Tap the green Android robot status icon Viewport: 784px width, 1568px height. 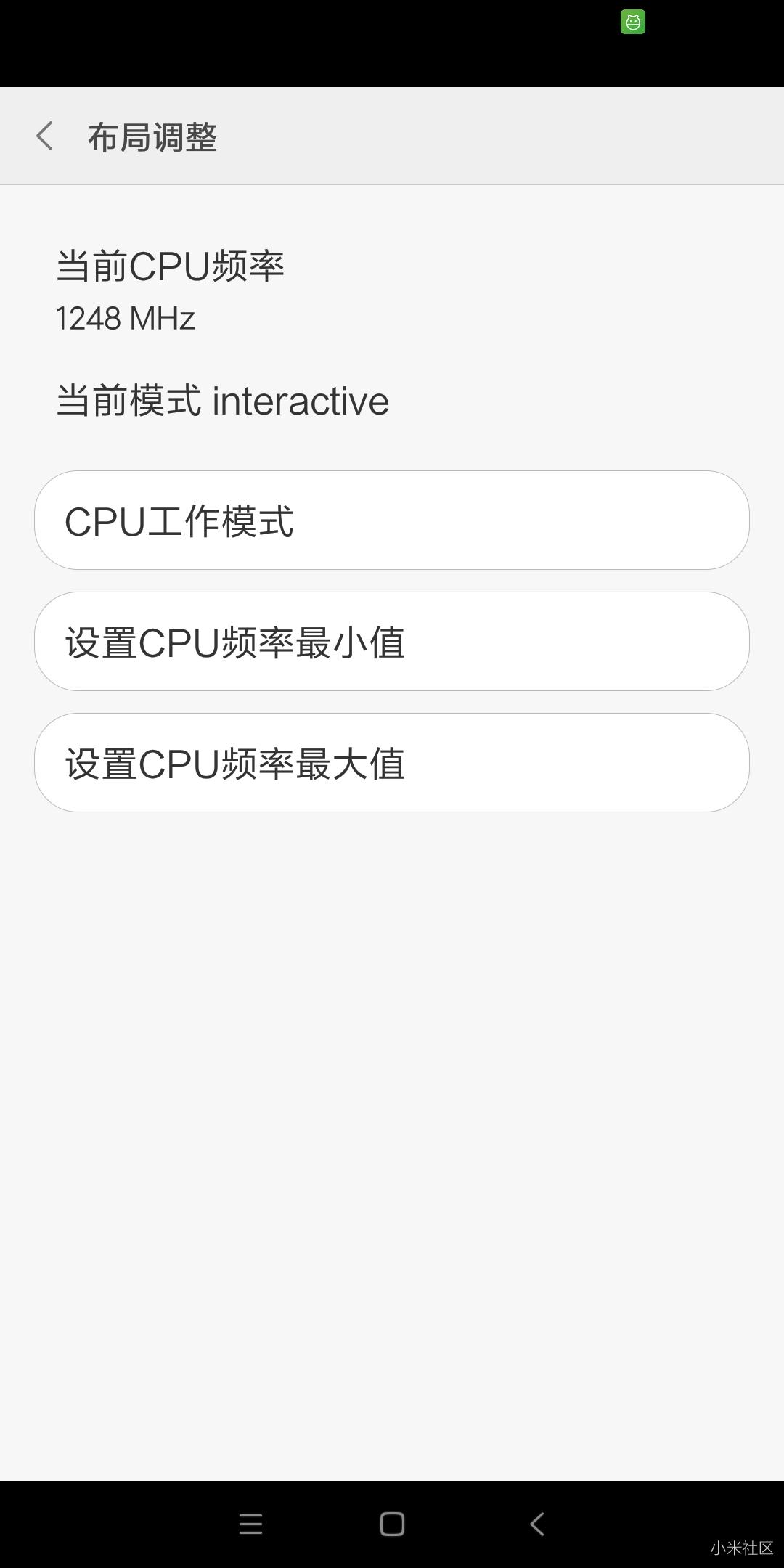coord(633,21)
